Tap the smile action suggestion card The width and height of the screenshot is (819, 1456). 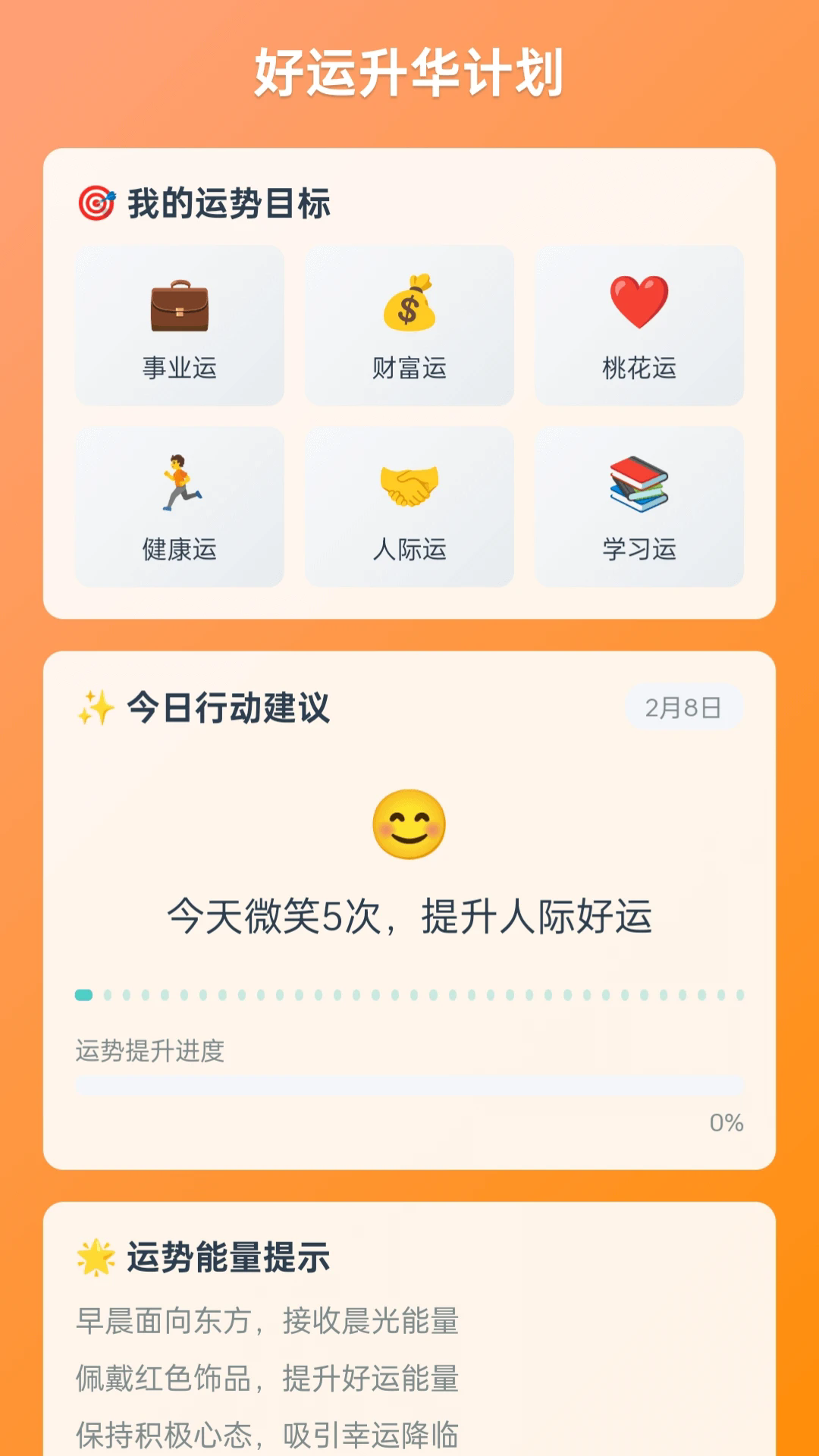[409, 864]
